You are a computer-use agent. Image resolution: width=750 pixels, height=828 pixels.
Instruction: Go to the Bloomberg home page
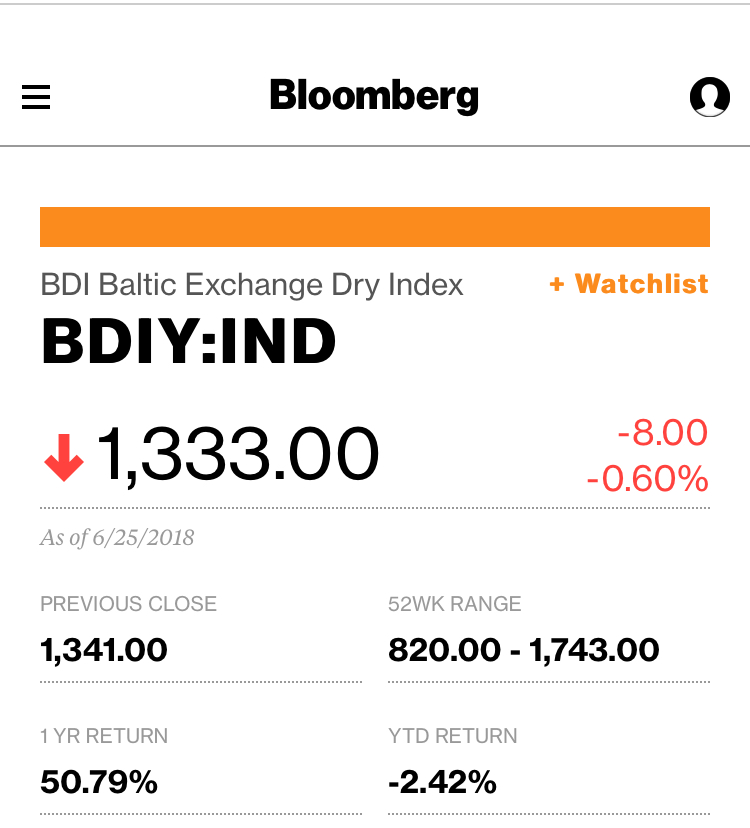[x=374, y=96]
